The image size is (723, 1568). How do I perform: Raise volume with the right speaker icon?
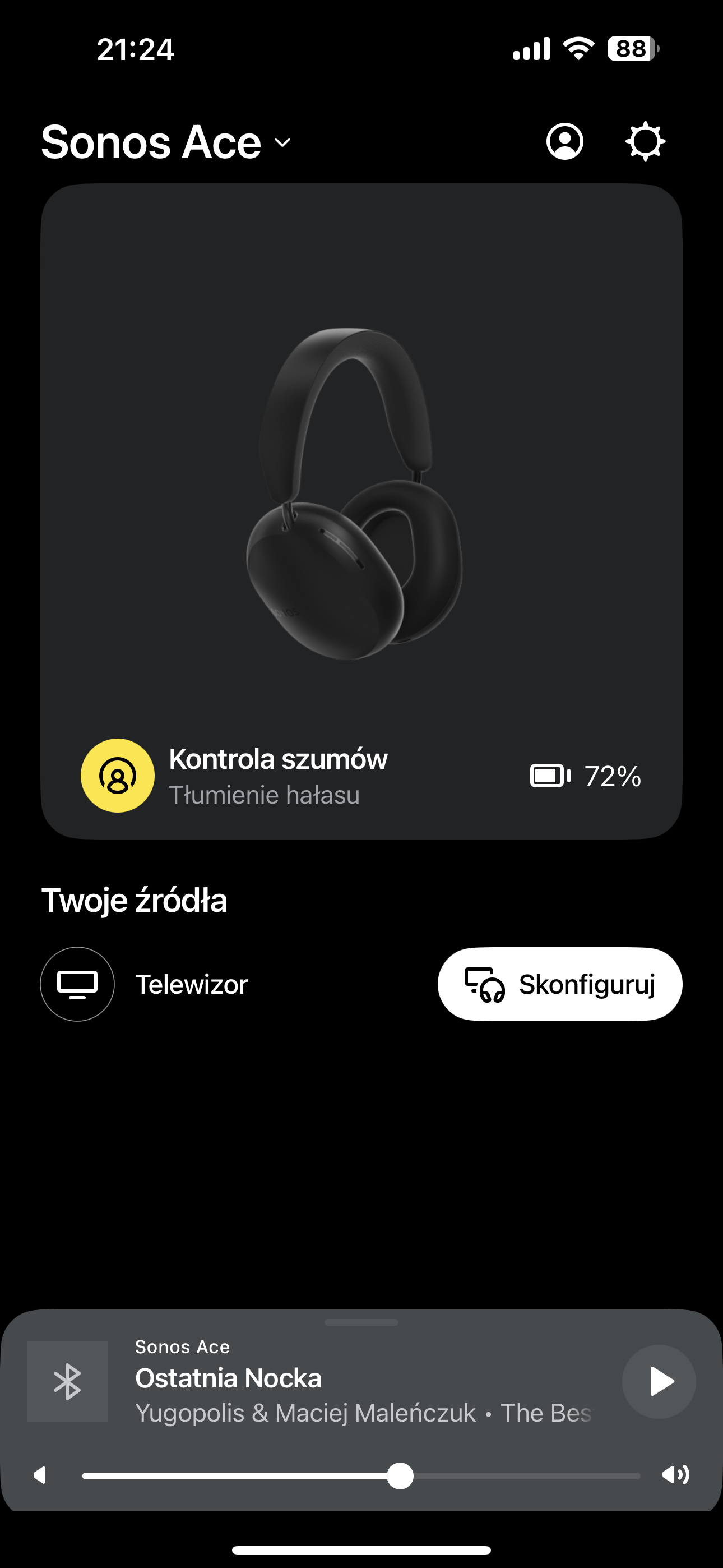pyautogui.click(x=675, y=1475)
